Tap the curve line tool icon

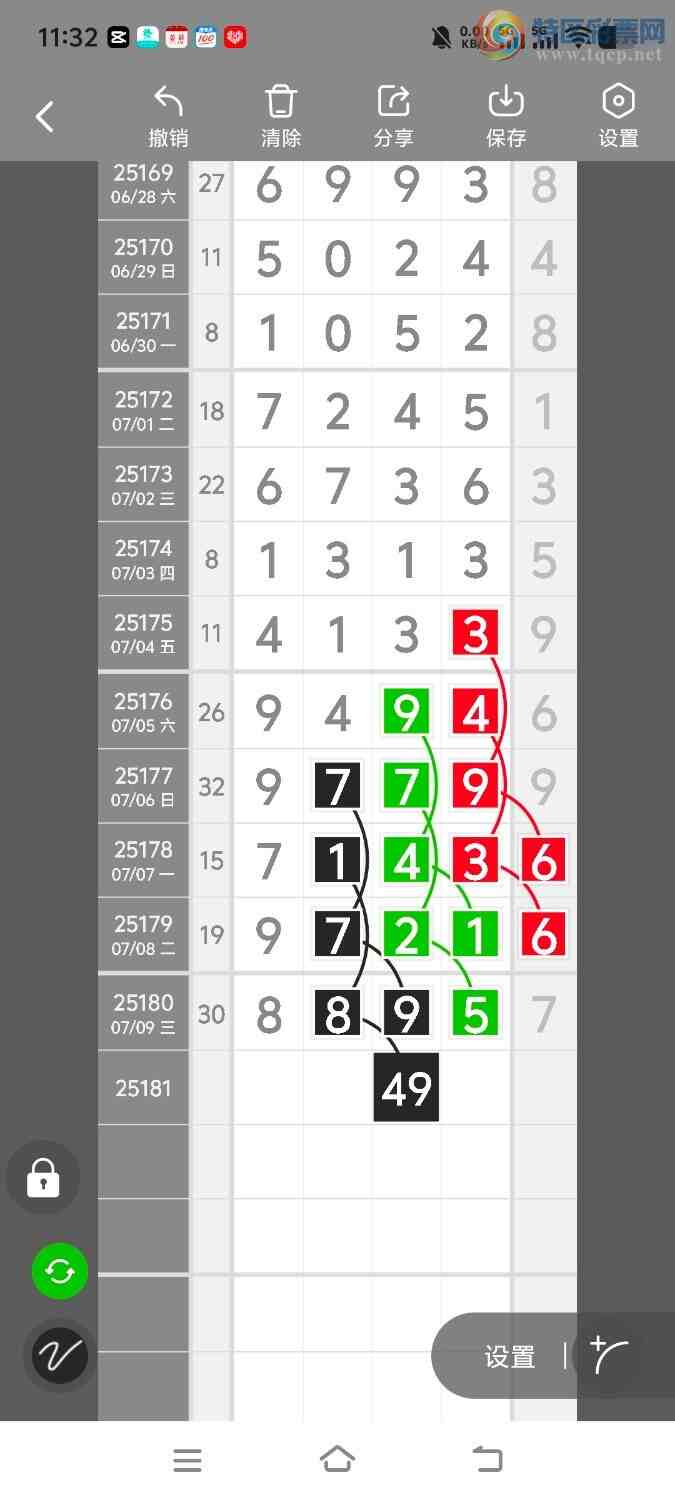tap(609, 1355)
